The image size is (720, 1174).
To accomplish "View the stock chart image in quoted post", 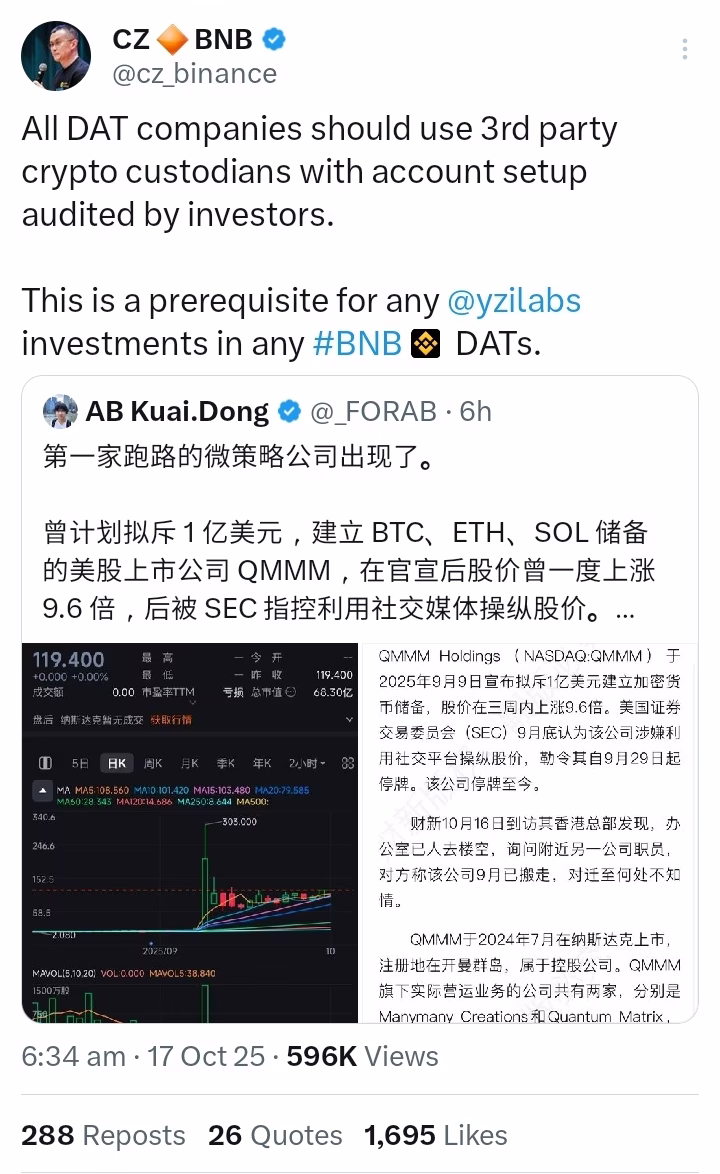I will 190,832.
